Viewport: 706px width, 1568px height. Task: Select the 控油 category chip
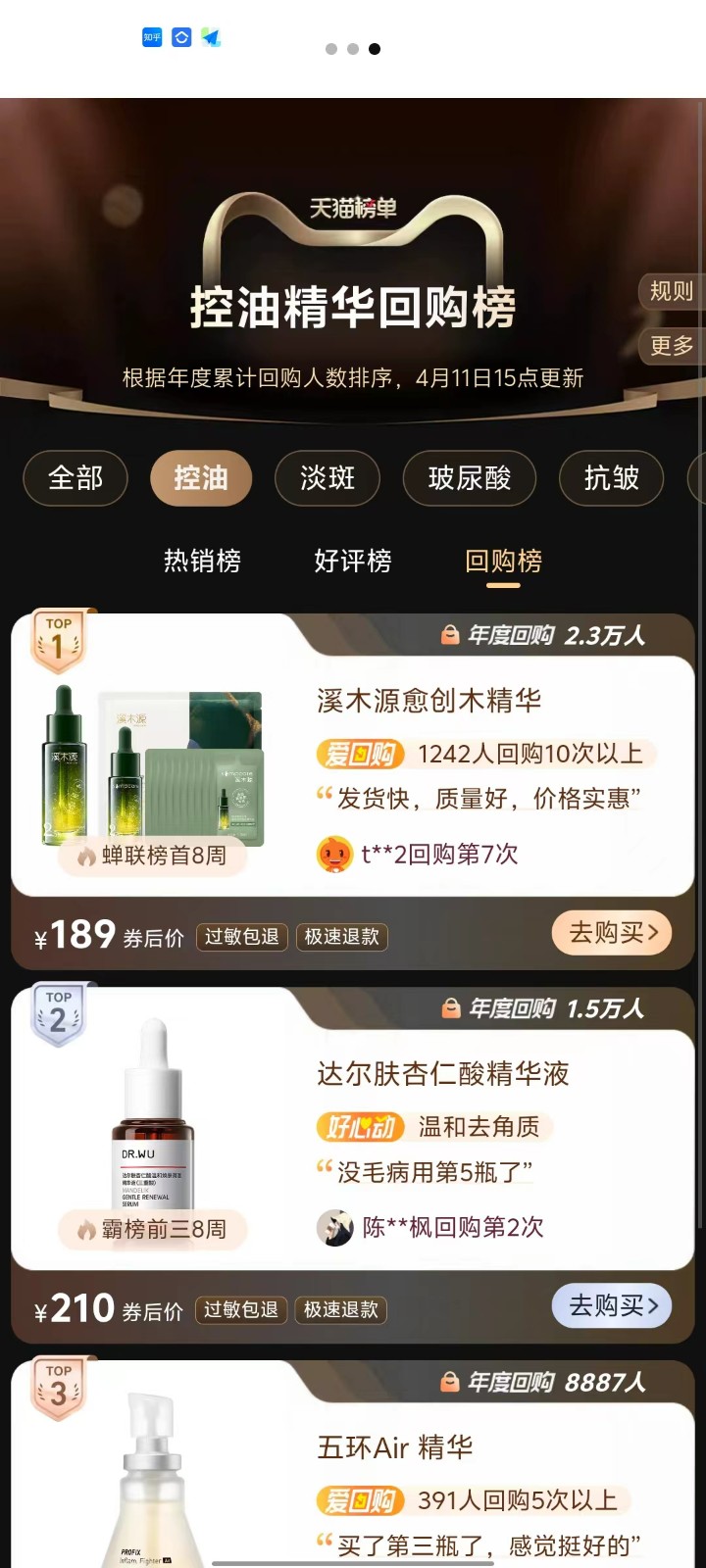click(201, 478)
